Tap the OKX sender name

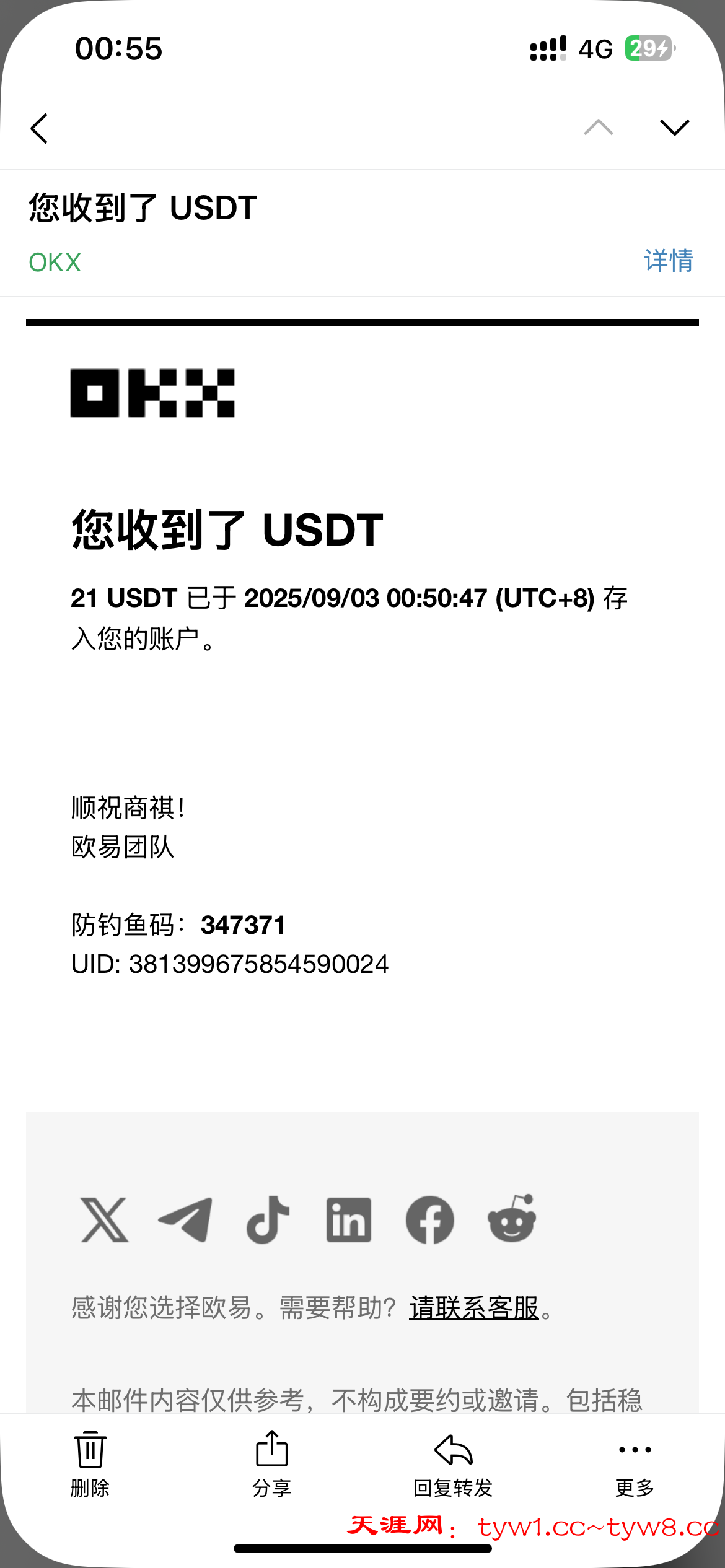[55, 263]
